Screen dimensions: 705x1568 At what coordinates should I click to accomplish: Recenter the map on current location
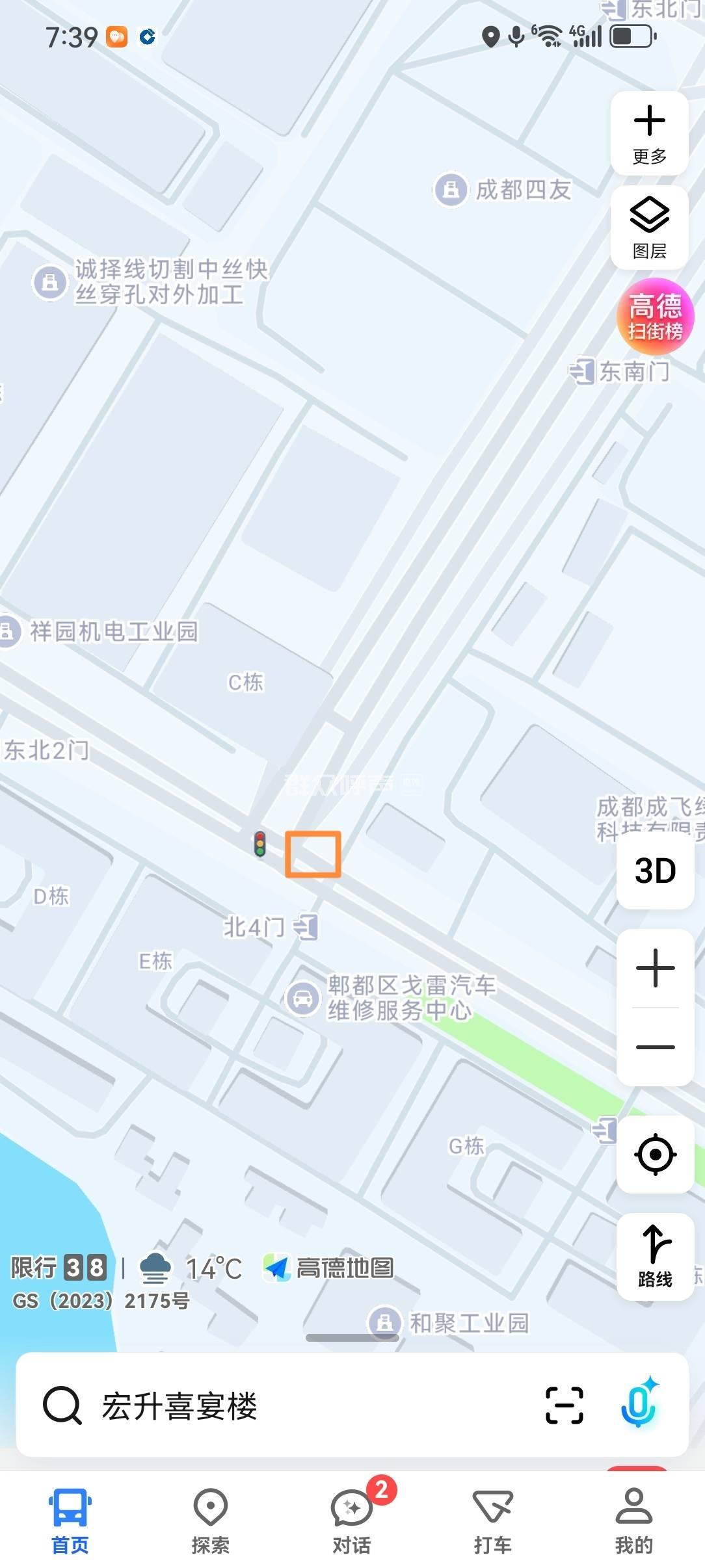tap(655, 1155)
